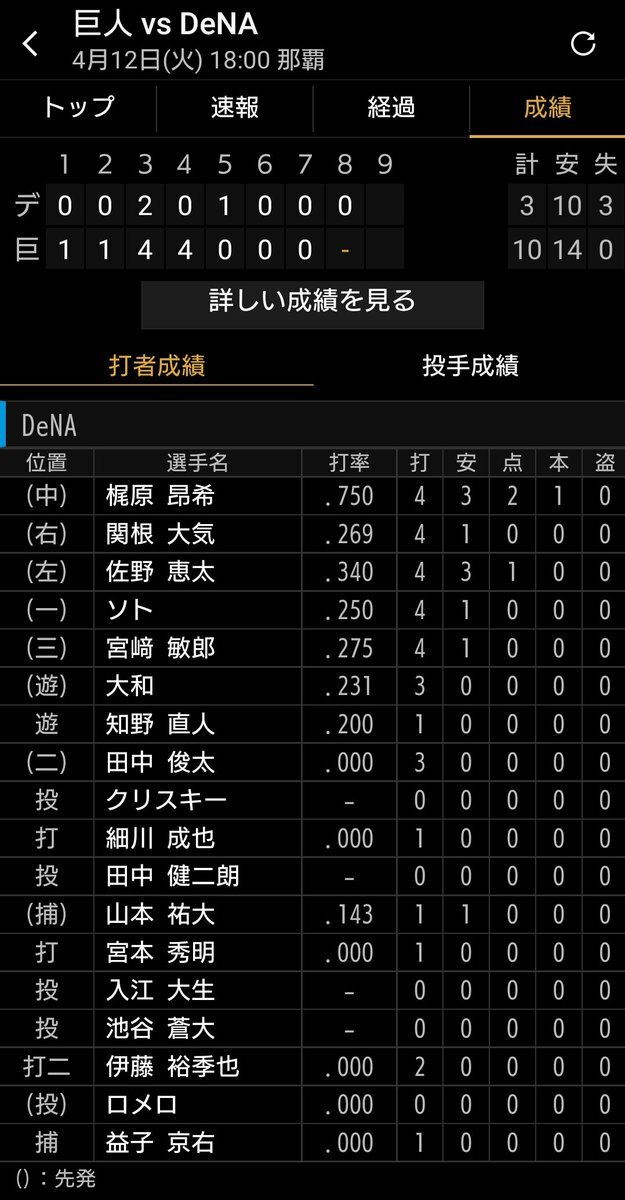Switch to the 経過 tab

pos(391,108)
